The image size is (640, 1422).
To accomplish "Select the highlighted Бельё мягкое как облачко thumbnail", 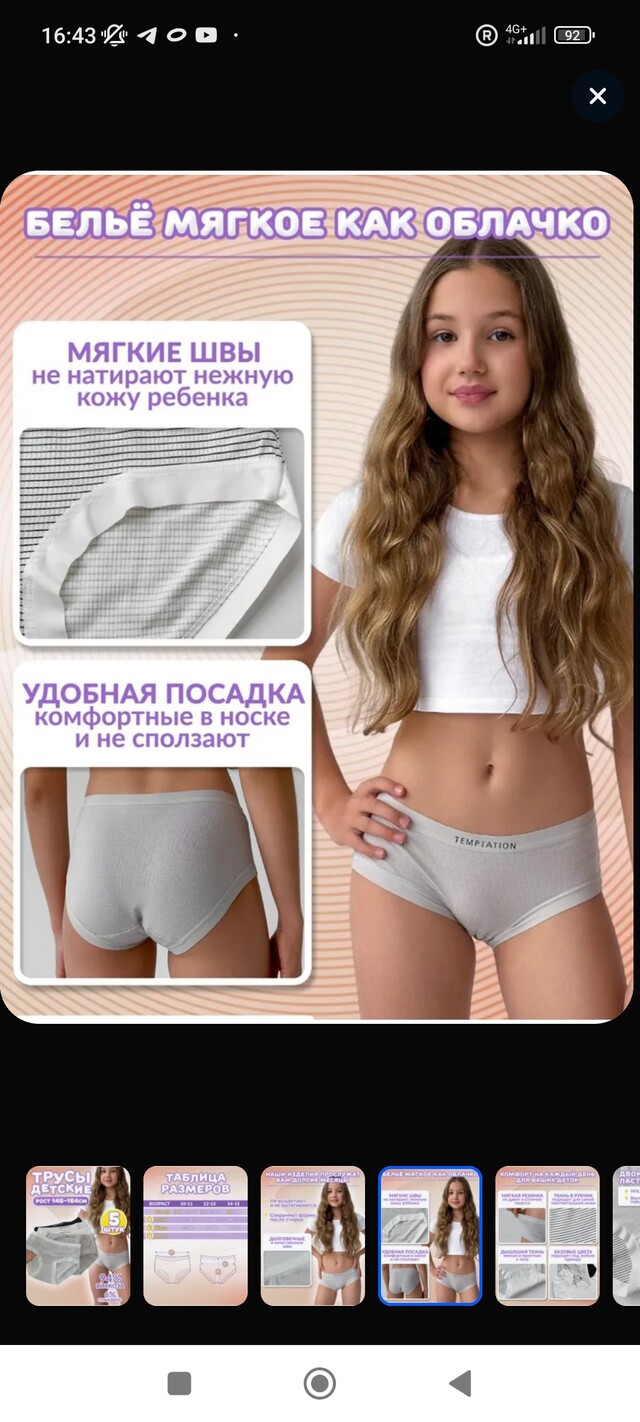I will 430,1236.
